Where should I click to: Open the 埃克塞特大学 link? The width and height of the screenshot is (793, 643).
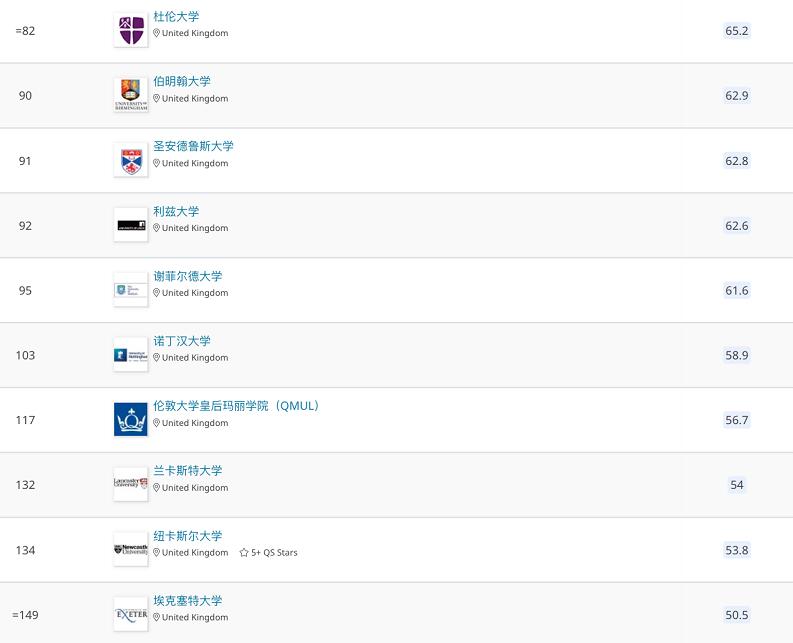click(x=188, y=601)
